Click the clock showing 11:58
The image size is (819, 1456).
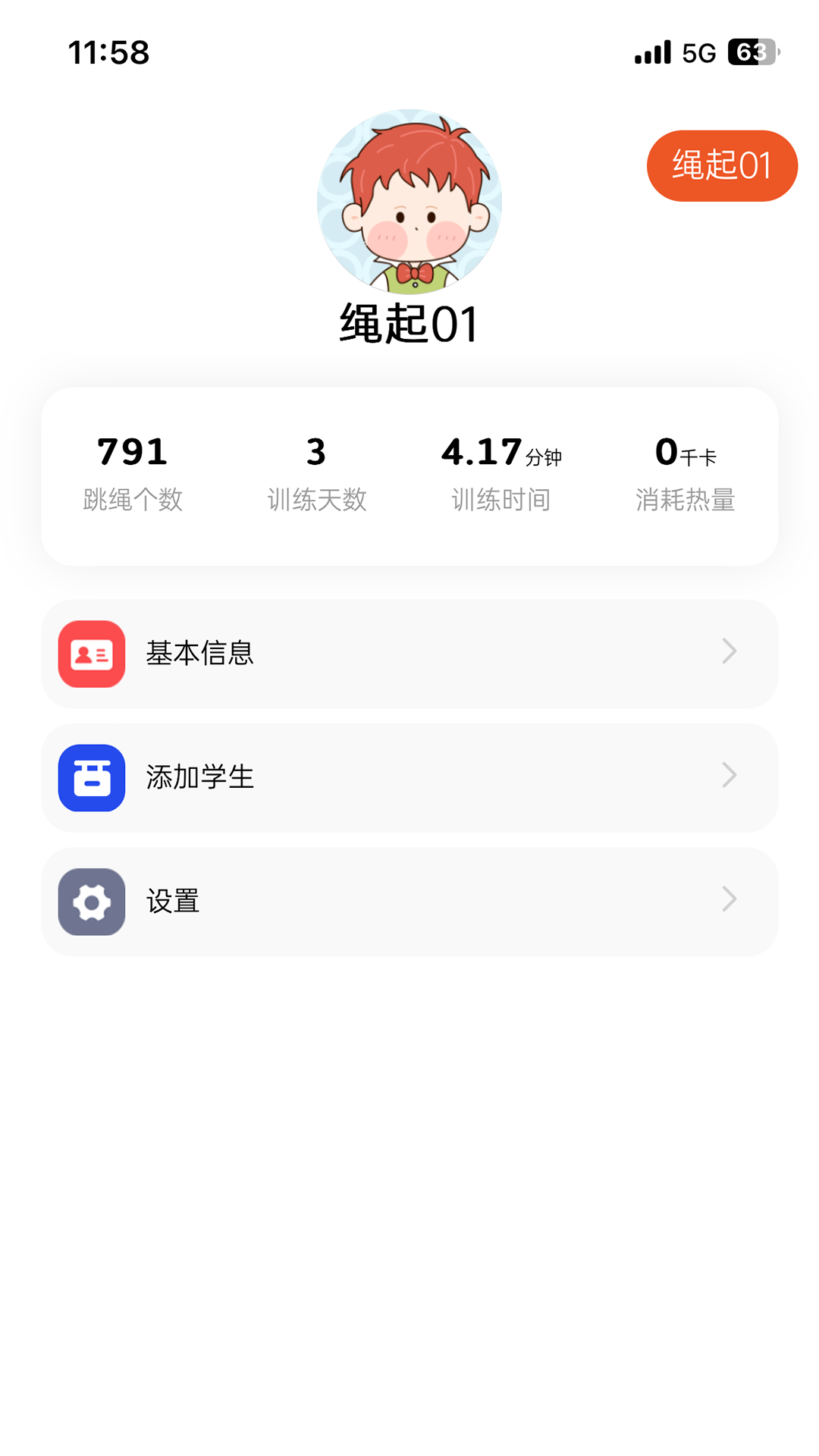[x=108, y=53]
